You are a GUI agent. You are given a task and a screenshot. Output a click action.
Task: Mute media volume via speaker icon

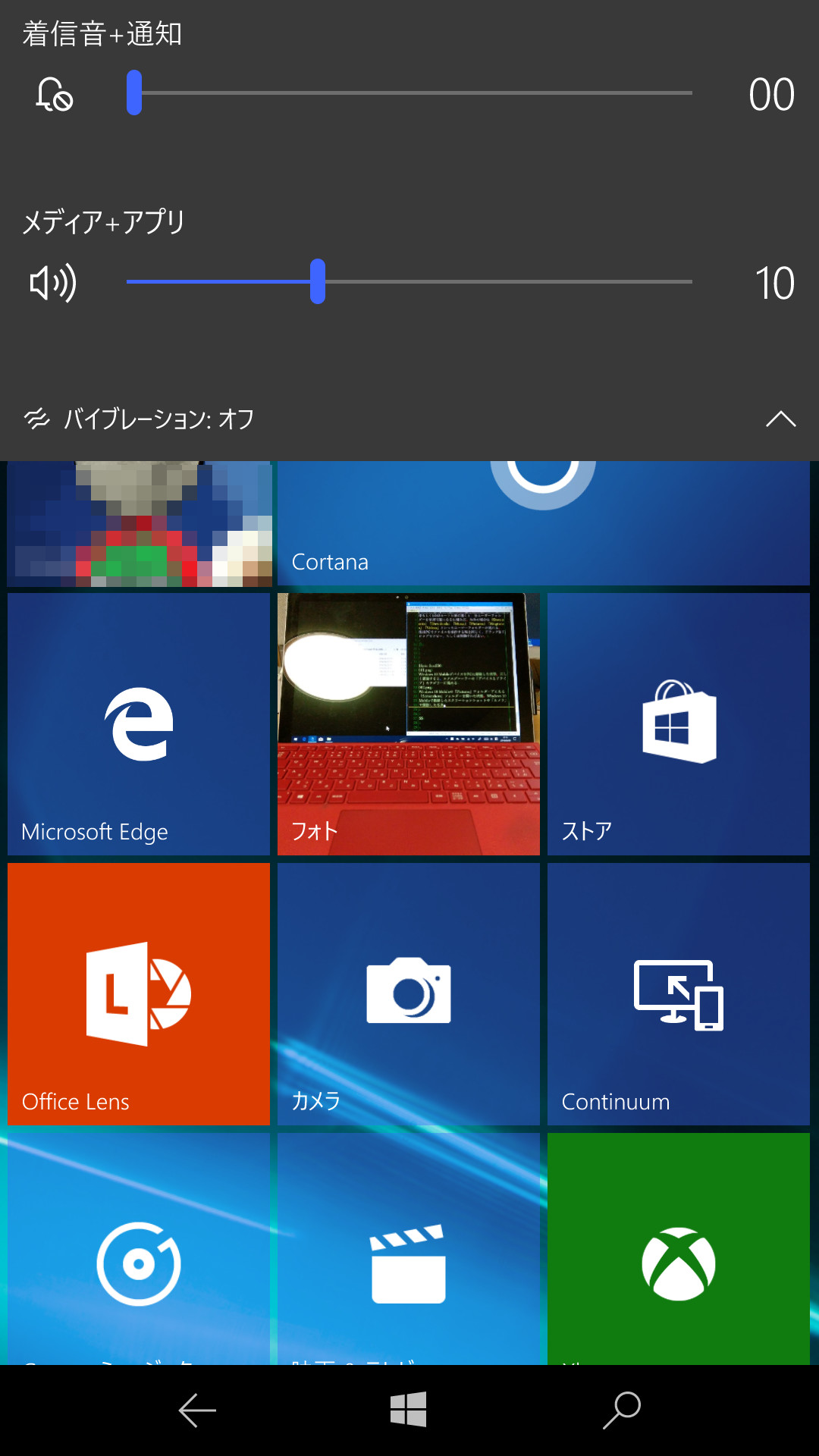pyautogui.click(x=53, y=283)
